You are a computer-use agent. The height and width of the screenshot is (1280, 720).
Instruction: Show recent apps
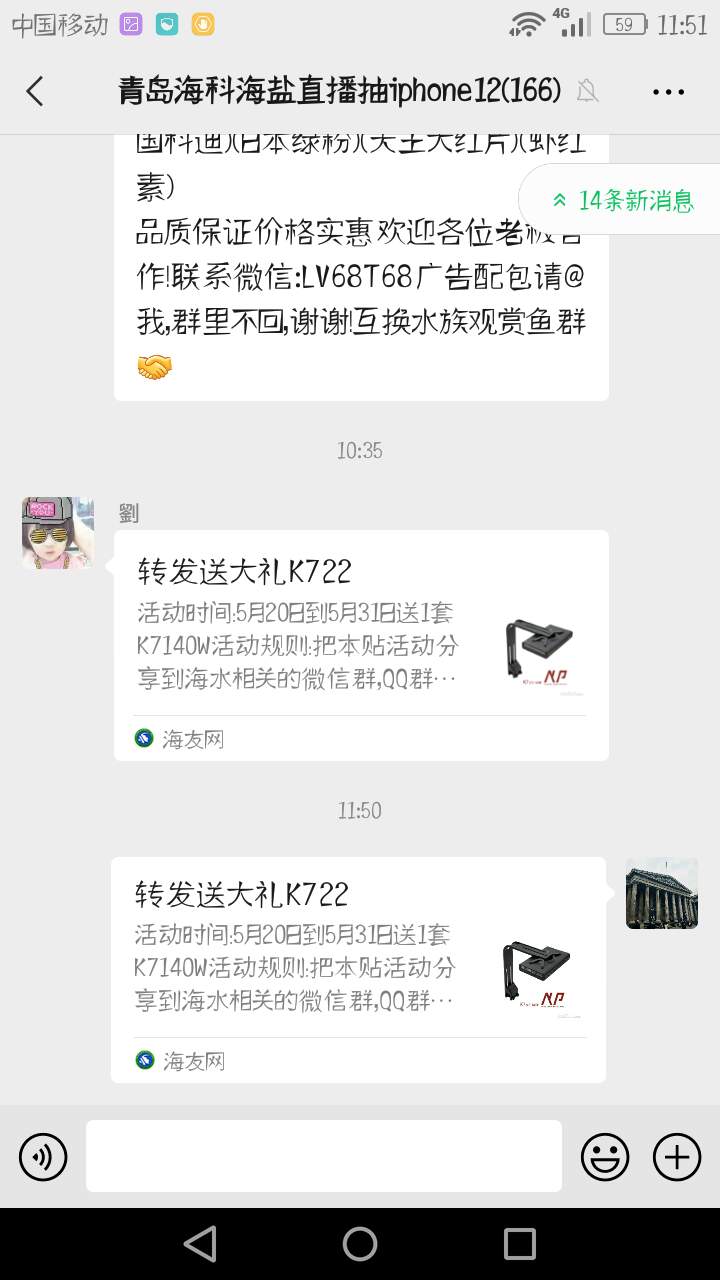[x=519, y=1244]
